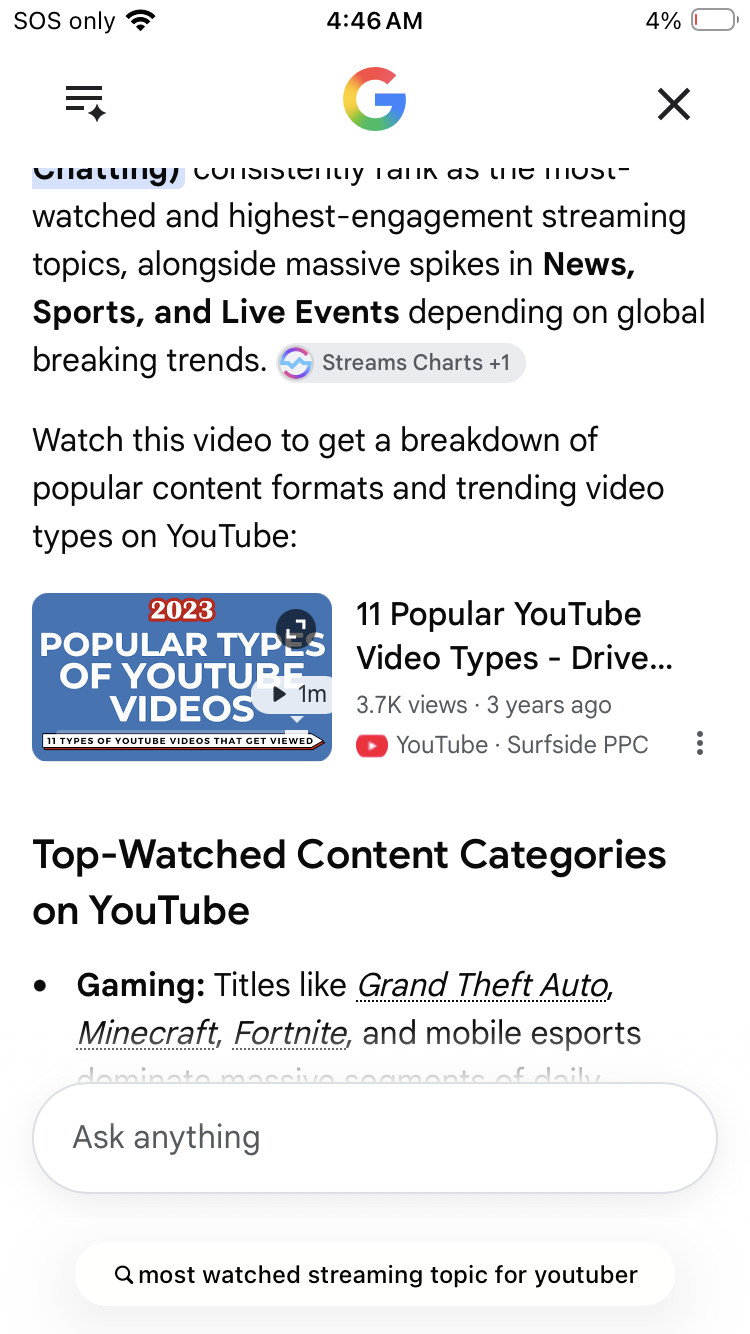Open the AI Mode history menu icon
Screen dimensions: 750x1334
coord(86,103)
